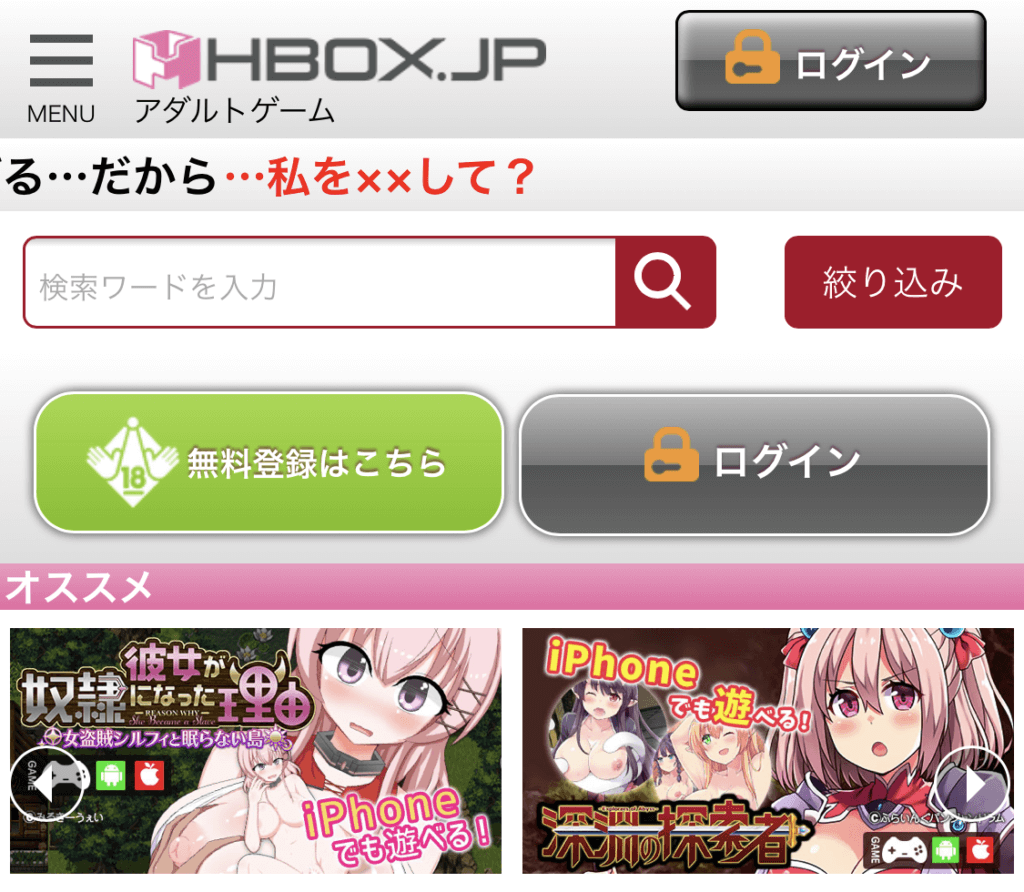Tap the magnifier search button
The width and height of the screenshot is (1024, 892).
tap(665, 283)
